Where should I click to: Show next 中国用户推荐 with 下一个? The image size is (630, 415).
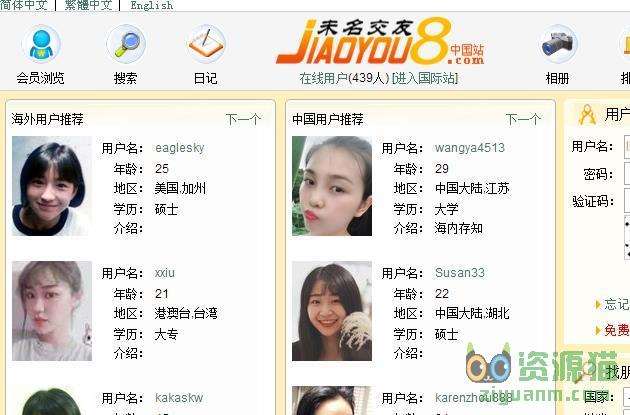pyautogui.click(x=523, y=119)
